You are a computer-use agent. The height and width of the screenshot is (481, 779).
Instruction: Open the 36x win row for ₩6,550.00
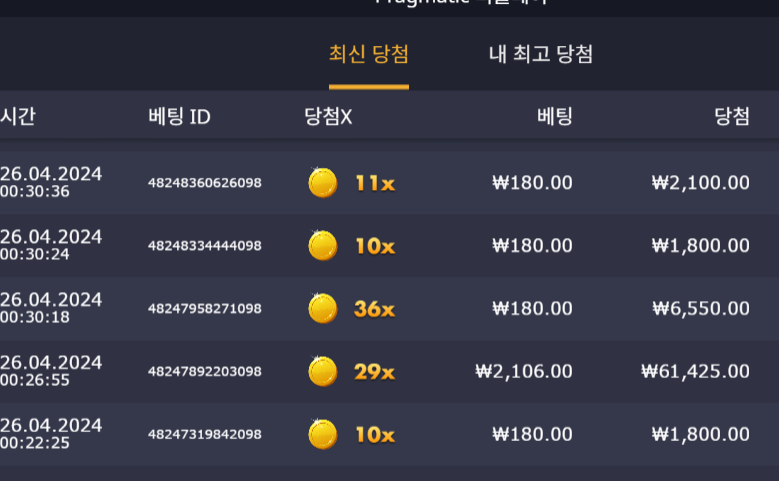[390, 309]
